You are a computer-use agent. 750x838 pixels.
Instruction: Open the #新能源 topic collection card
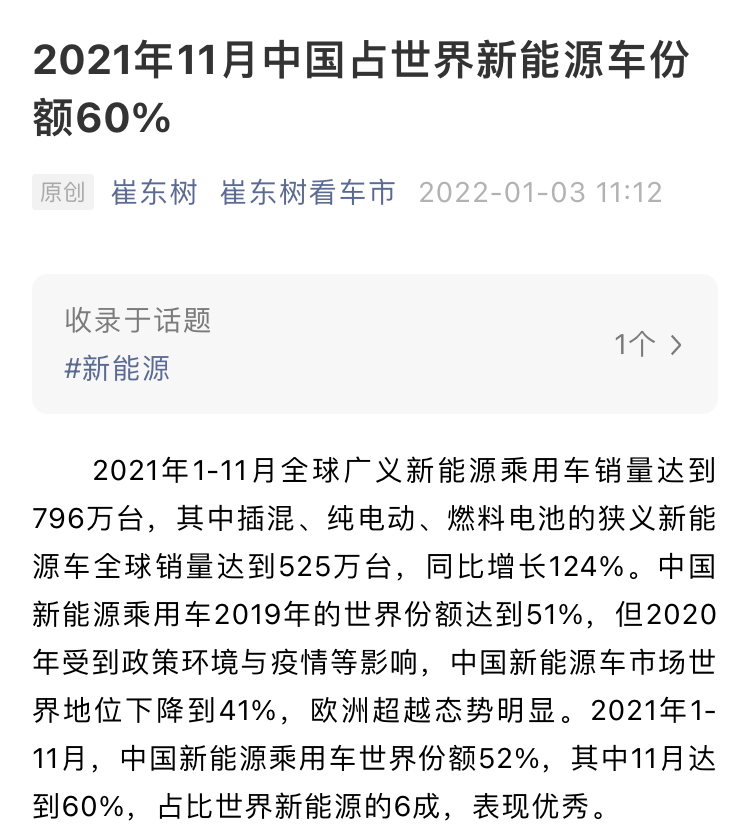(375, 344)
